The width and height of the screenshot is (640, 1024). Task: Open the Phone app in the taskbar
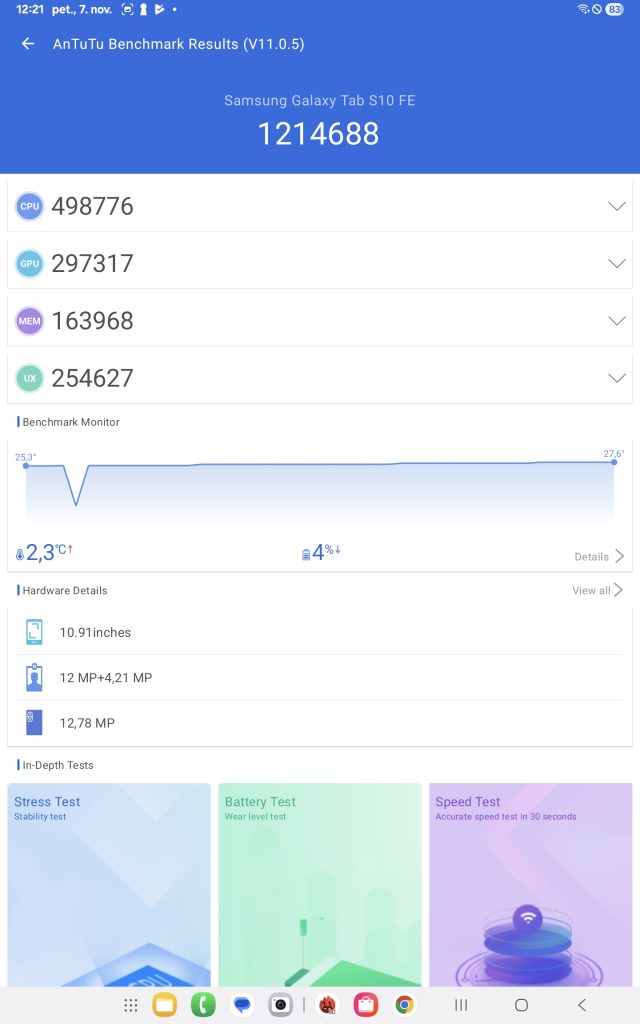203,1005
